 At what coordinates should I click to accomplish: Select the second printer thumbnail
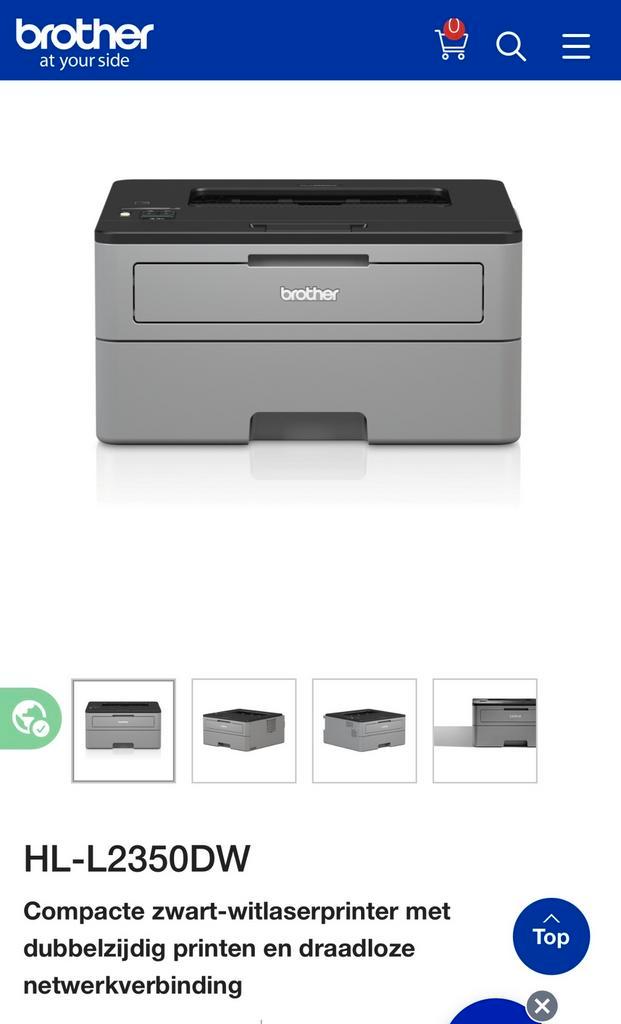tap(244, 730)
